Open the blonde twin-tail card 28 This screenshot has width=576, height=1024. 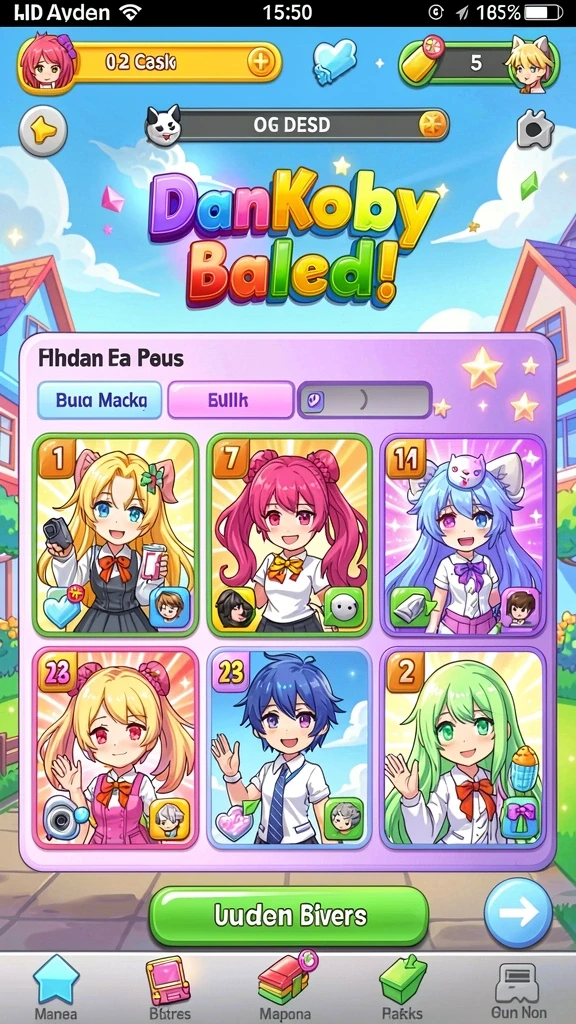click(x=115, y=748)
